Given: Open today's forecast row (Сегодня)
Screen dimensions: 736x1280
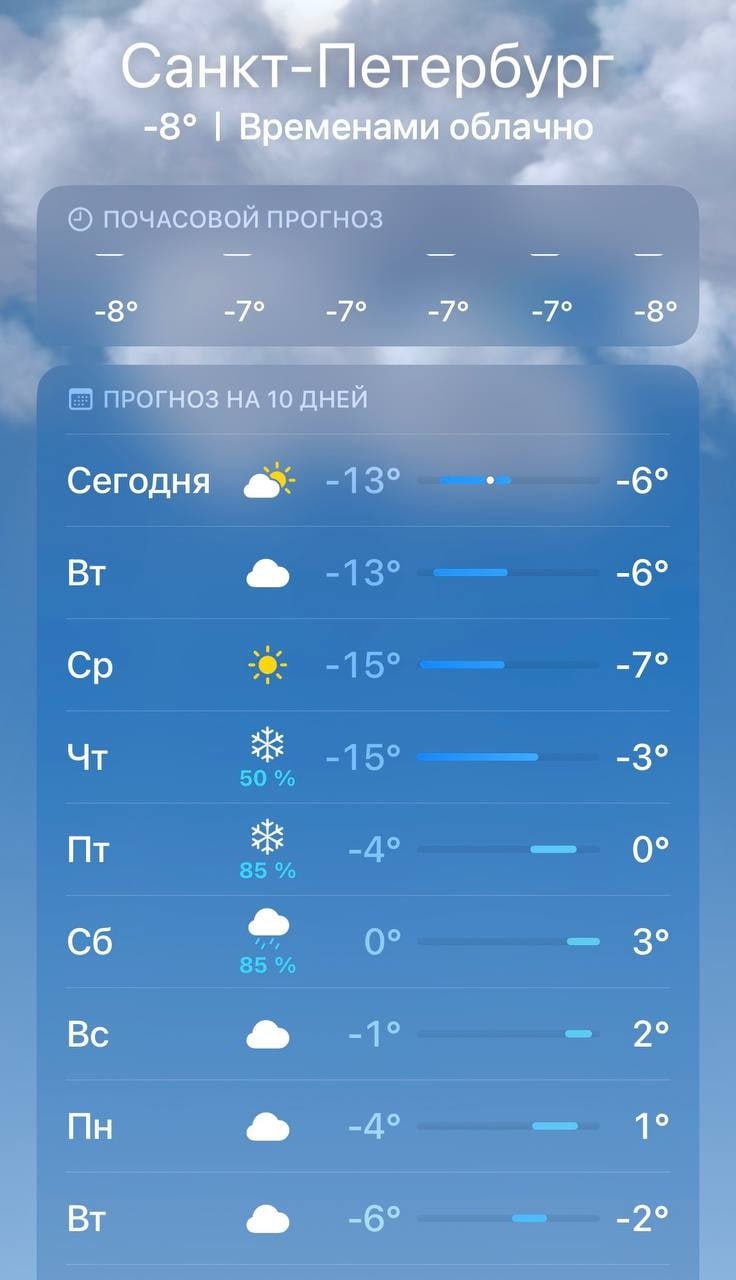Looking at the screenshot, I should click(x=368, y=481).
